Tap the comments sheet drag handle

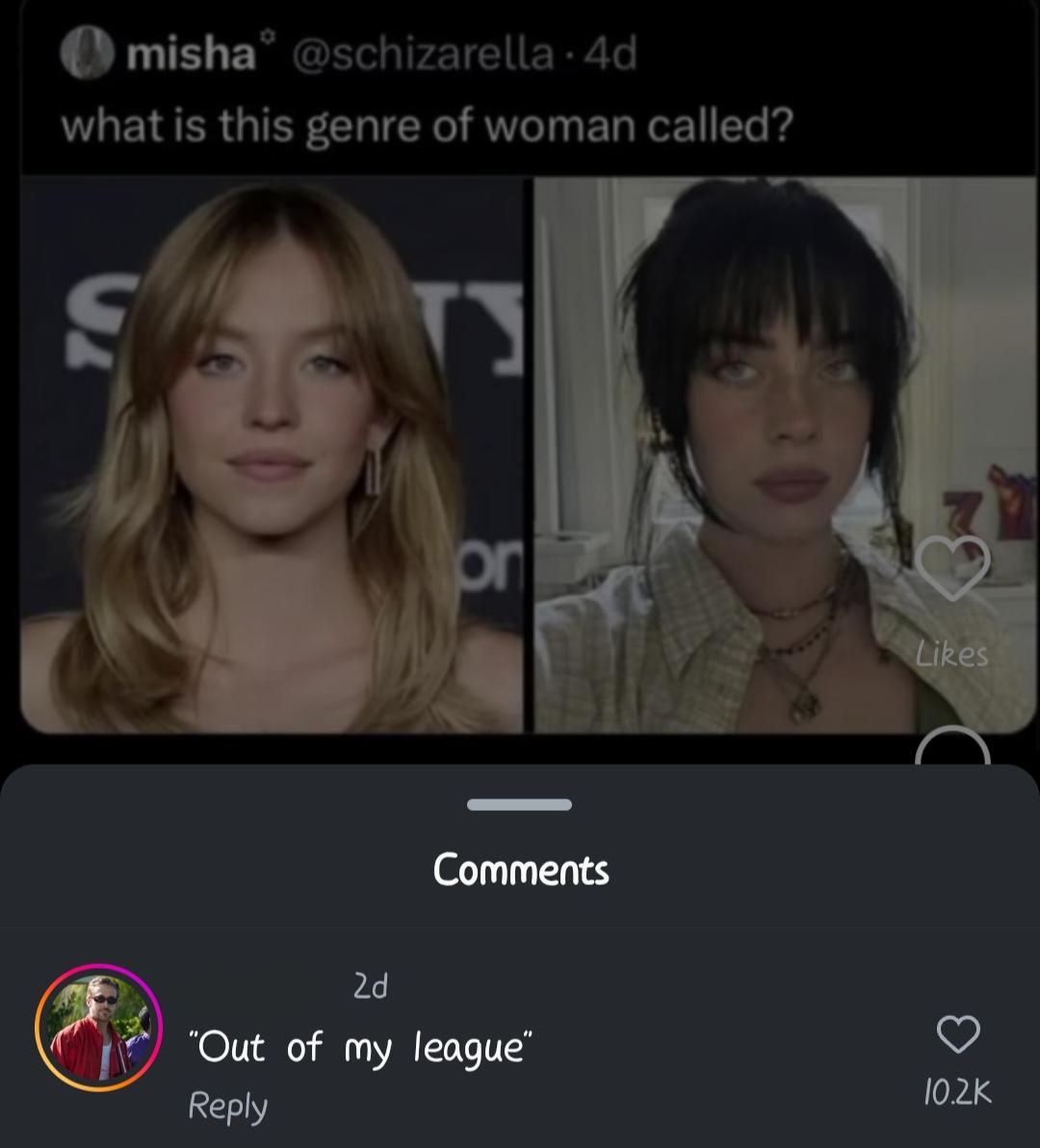click(519, 805)
